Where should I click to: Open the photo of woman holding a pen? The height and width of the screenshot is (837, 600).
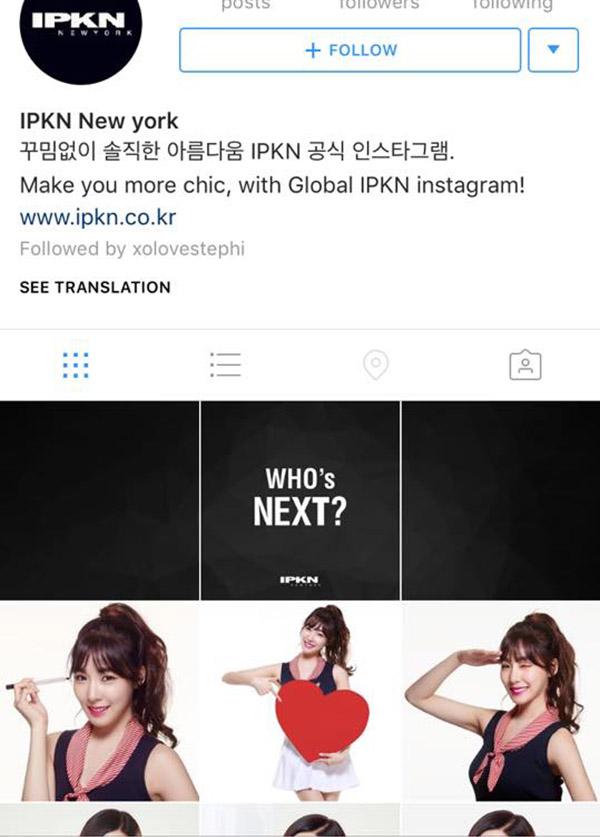point(99,702)
